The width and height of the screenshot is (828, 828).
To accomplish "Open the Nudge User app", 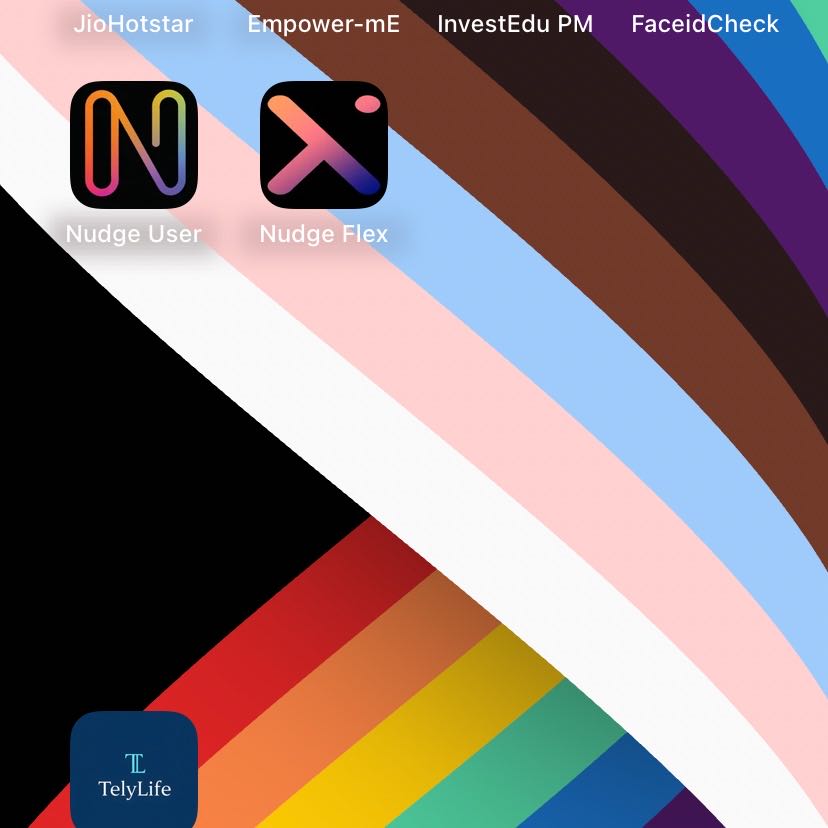I will tap(134, 145).
